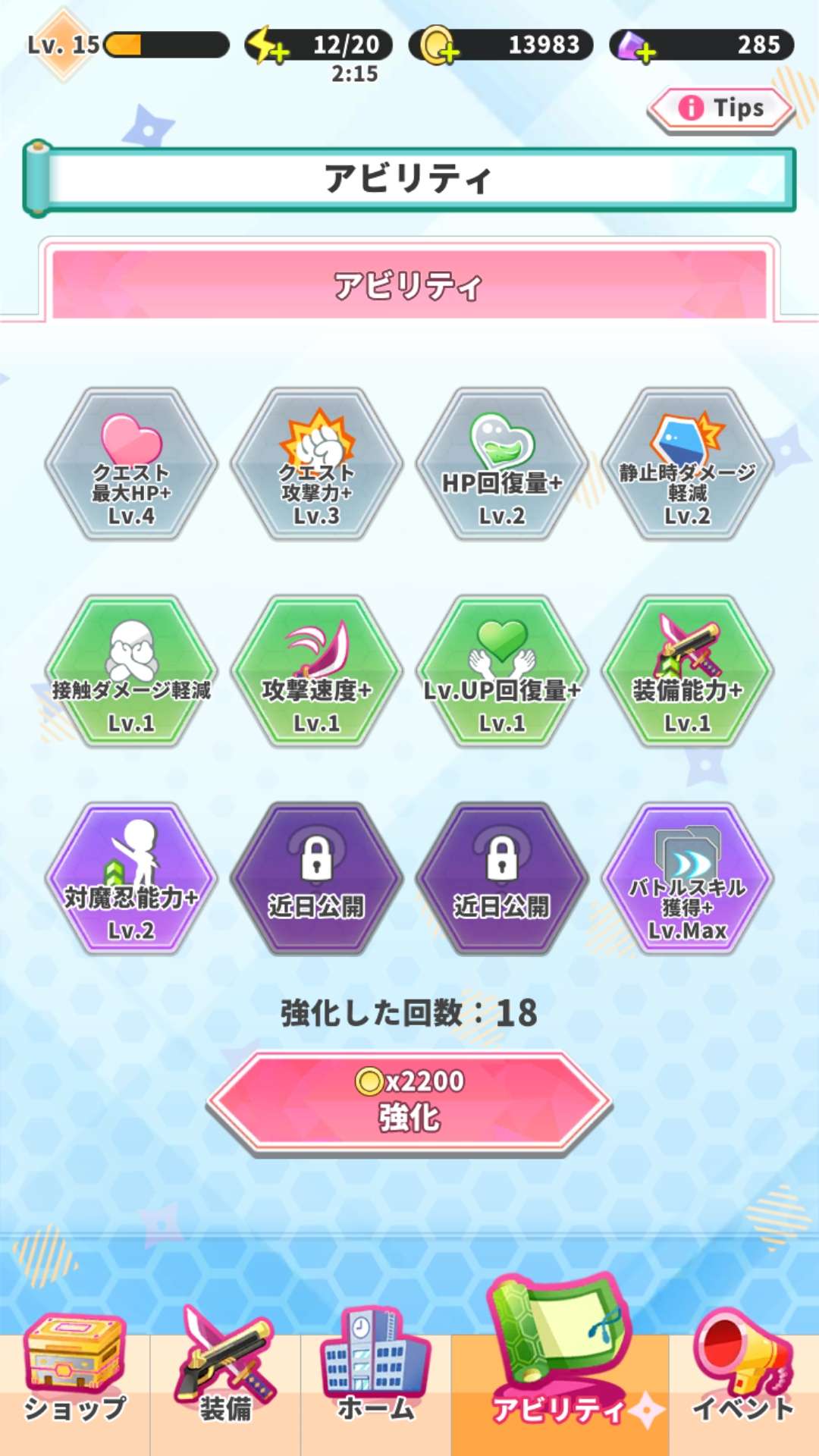
Task: Open the 対魔忍能力+ ability
Action: tap(131, 878)
